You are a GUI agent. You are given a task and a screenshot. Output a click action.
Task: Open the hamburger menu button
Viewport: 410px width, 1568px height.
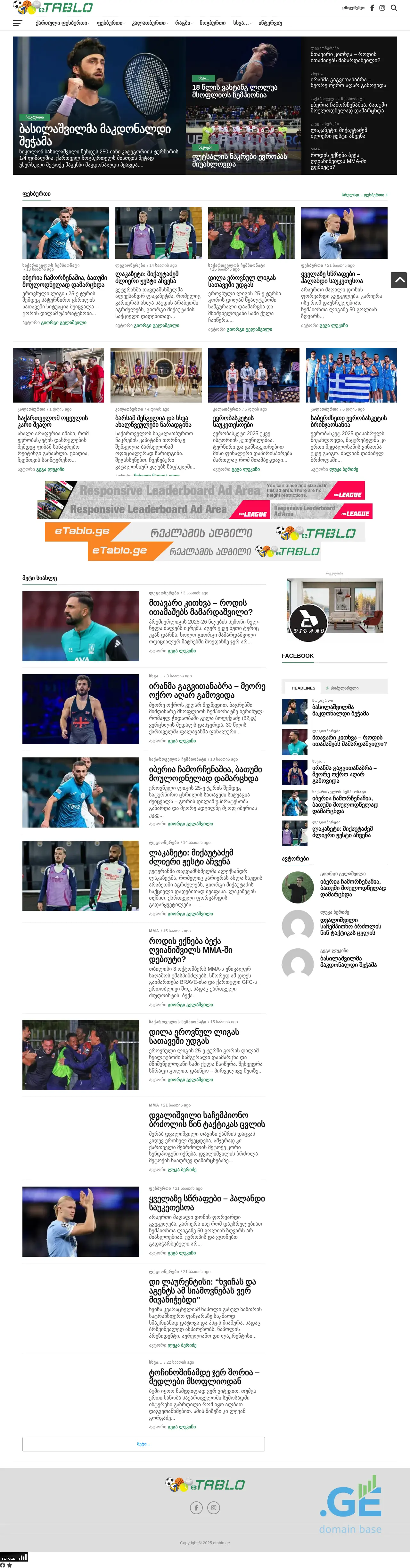coord(18,23)
